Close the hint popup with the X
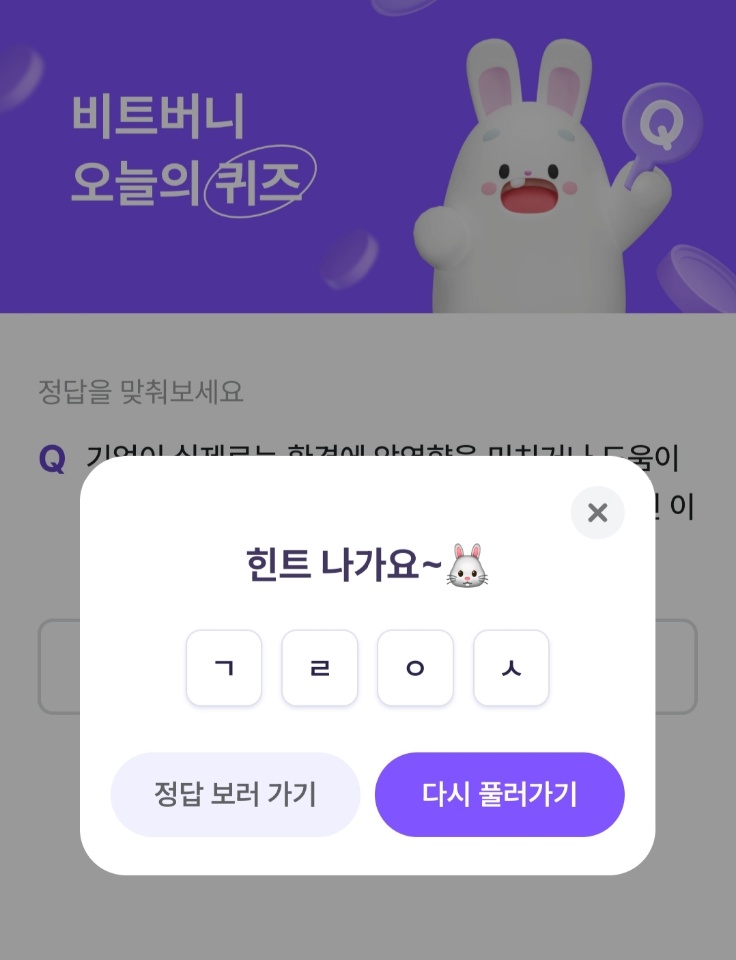Viewport: 736px width, 960px height. [597, 513]
